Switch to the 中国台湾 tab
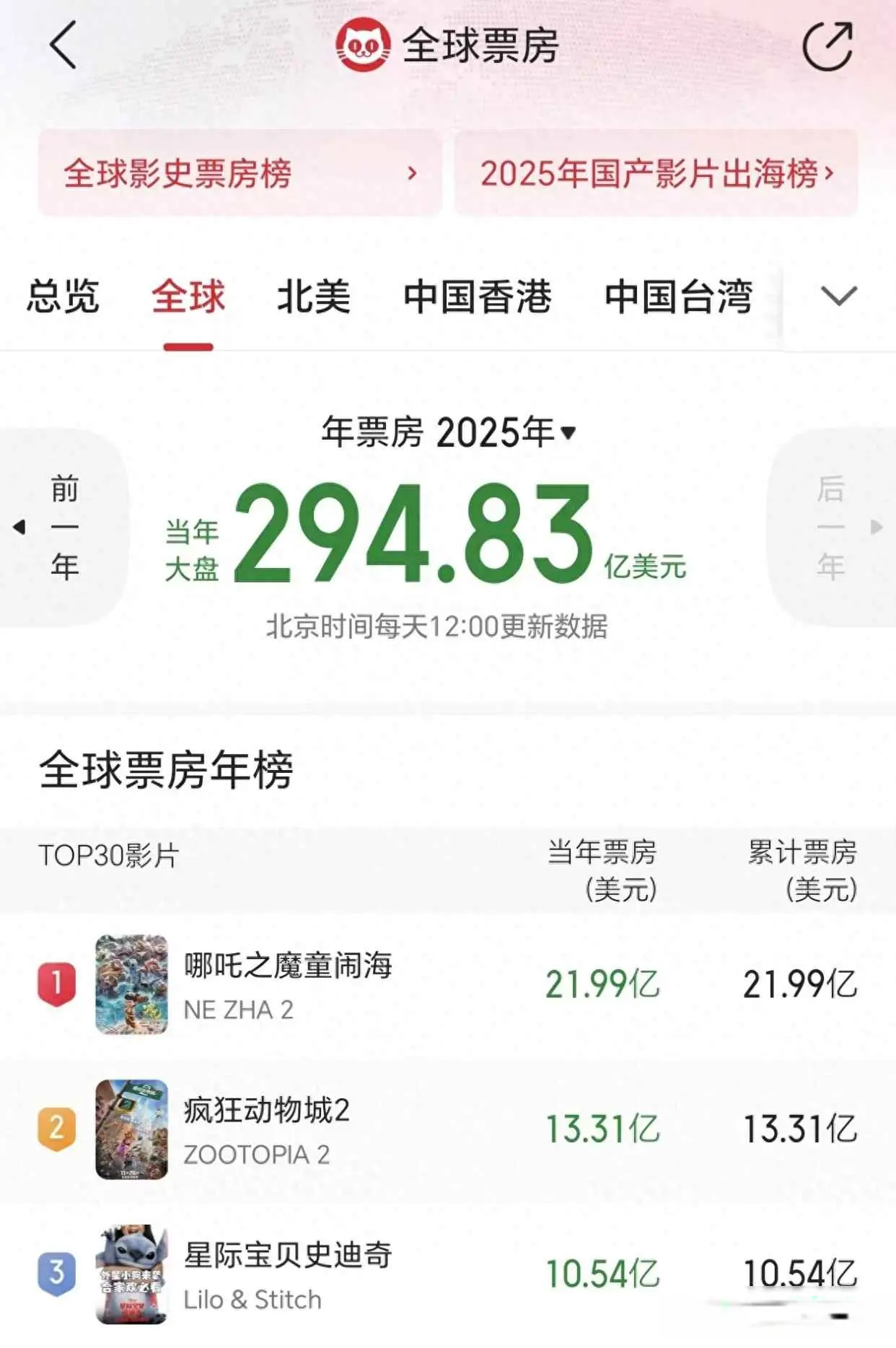Image resolution: width=896 pixels, height=1348 pixels. tap(678, 297)
